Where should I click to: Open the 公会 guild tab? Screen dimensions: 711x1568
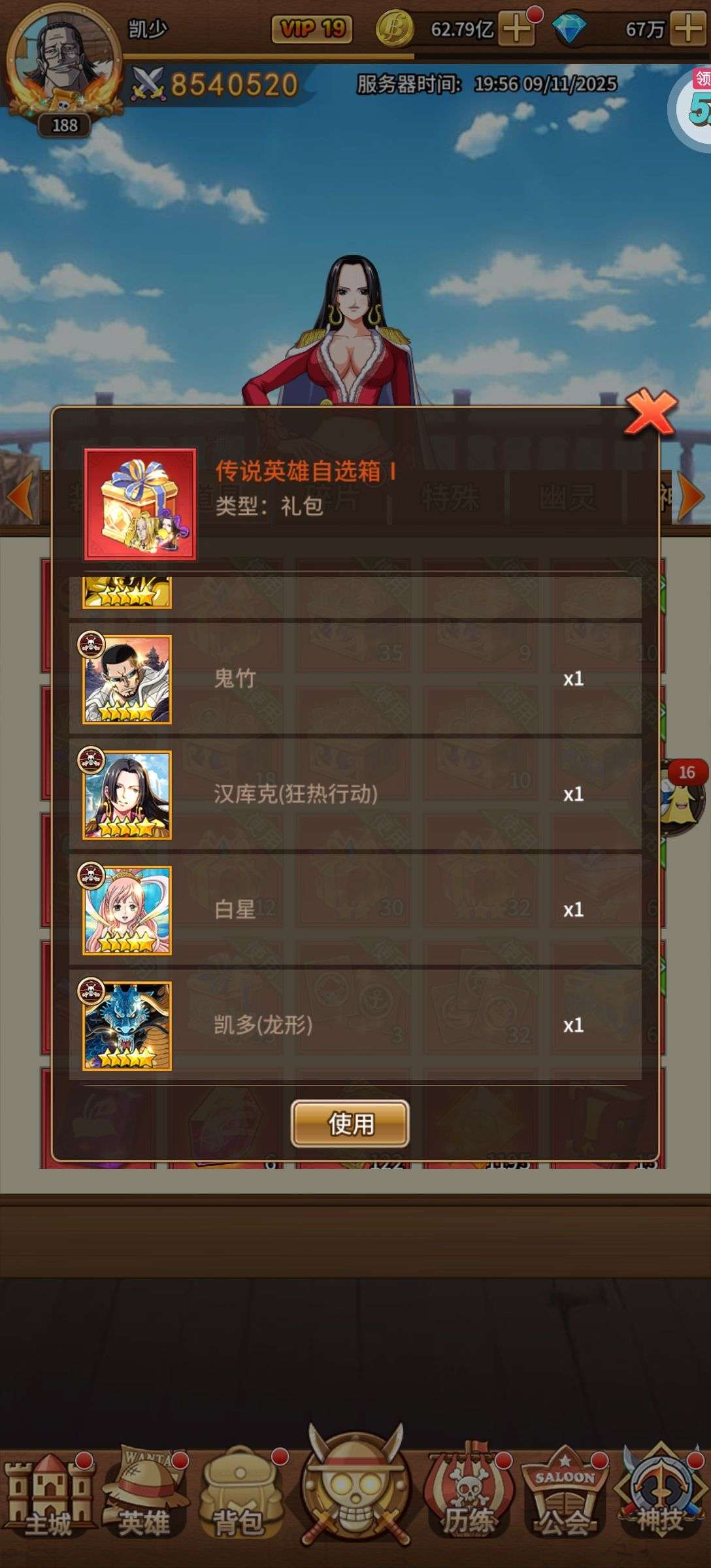565,1494
